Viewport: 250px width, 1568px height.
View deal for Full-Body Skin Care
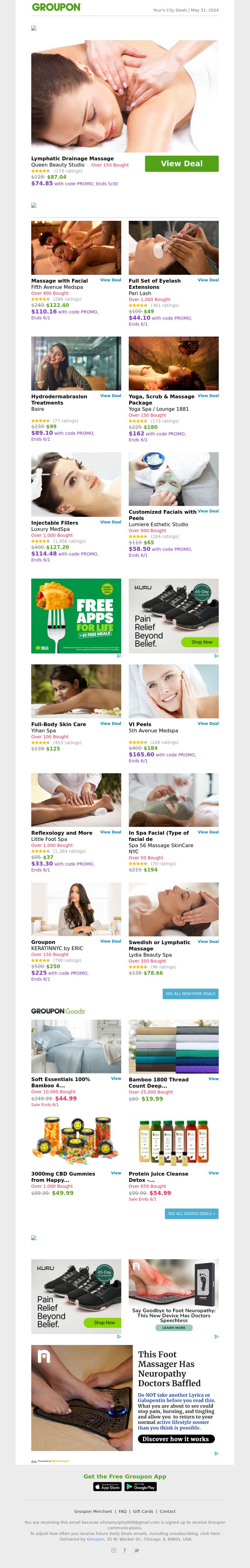point(110,723)
